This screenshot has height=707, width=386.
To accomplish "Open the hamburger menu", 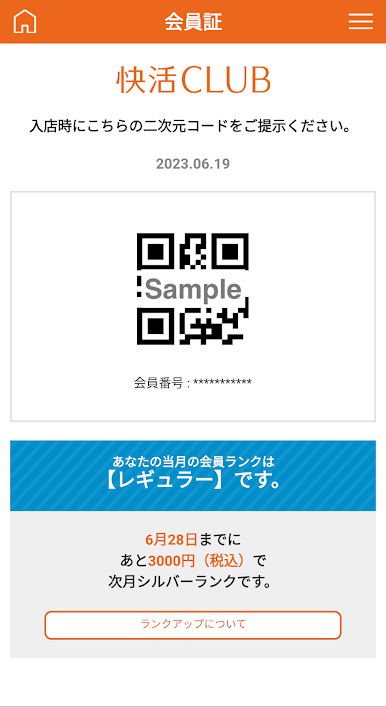I will pos(361,21).
